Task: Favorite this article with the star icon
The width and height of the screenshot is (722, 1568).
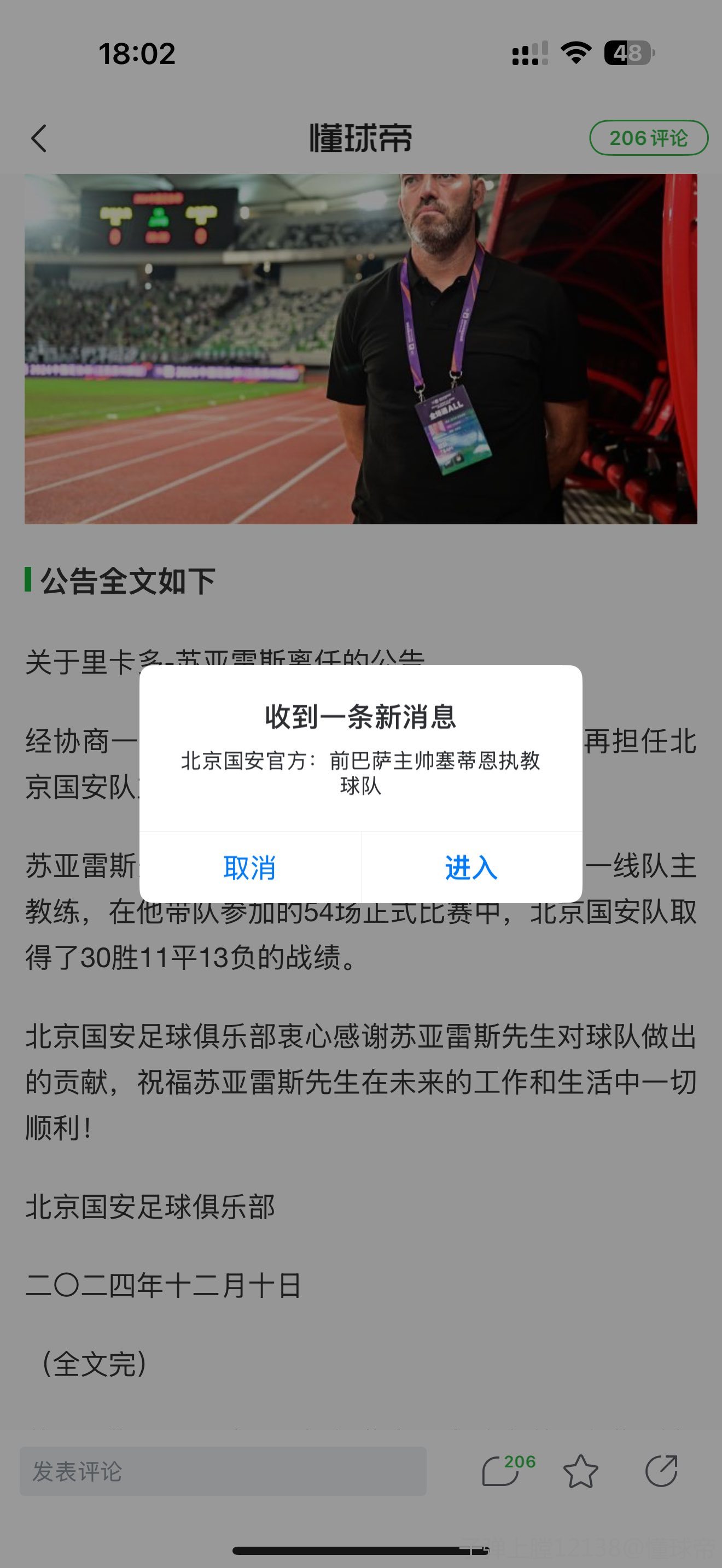Action: [x=580, y=1471]
